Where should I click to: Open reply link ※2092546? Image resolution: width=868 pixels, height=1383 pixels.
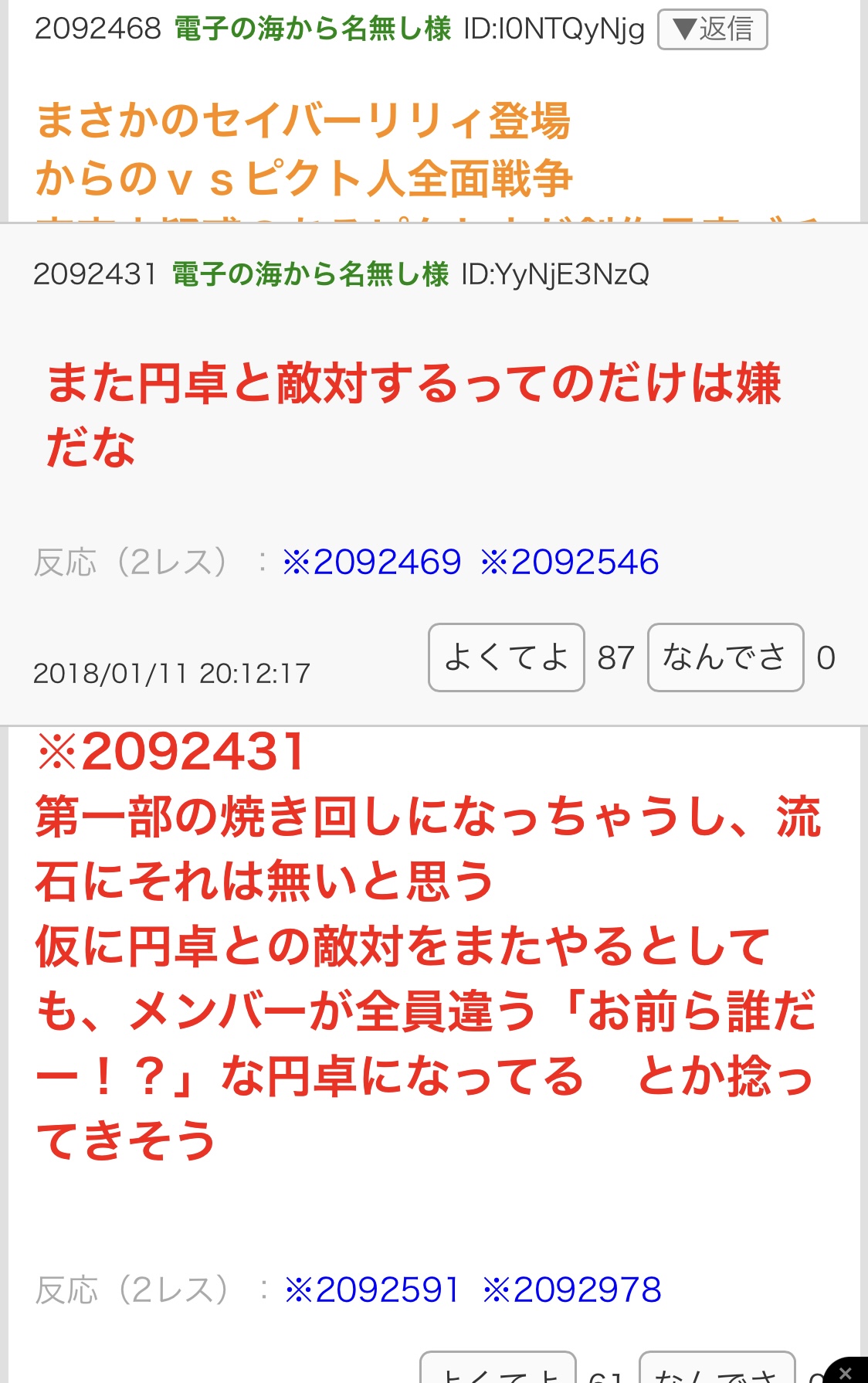[x=569, y=562]
